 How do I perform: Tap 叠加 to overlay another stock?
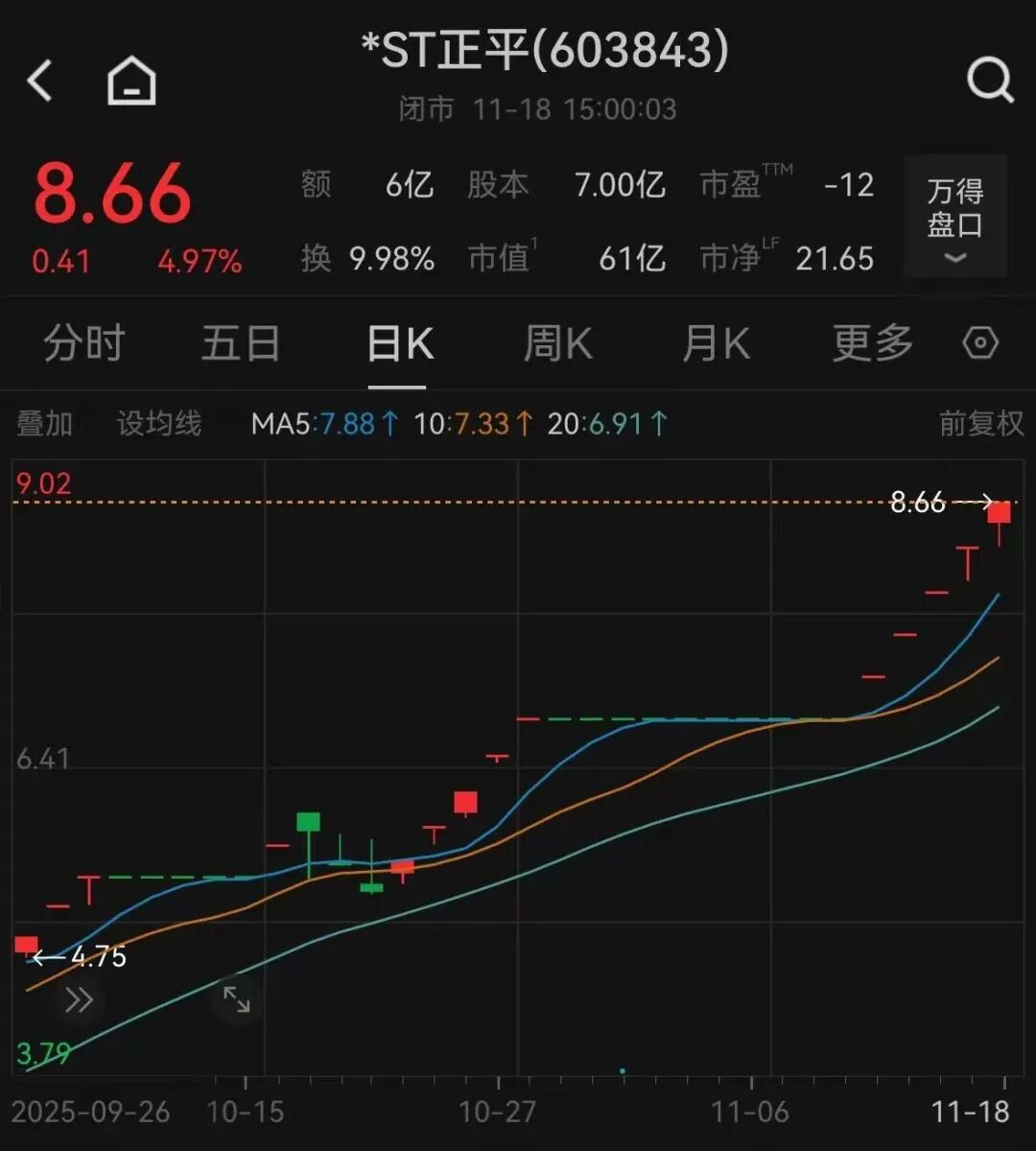tap(44, 423)
